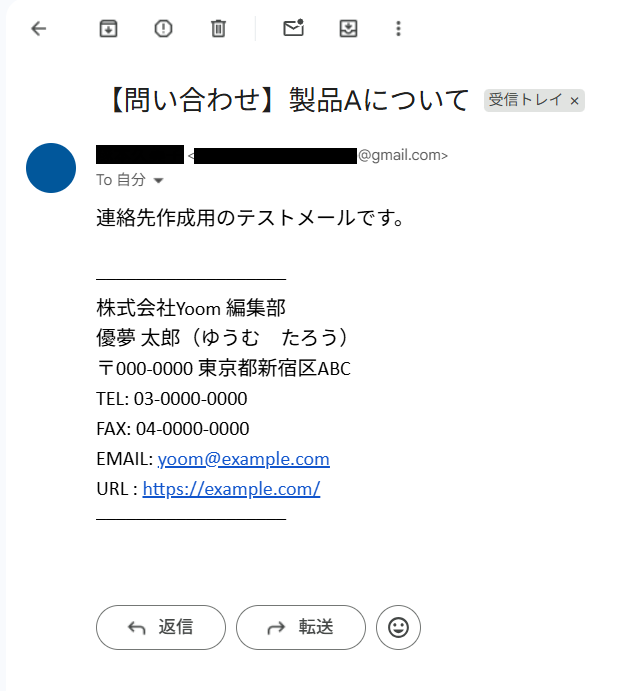Tap the 返信 reply button
Viewport: 635px width, 691px height.
[161, 627]
